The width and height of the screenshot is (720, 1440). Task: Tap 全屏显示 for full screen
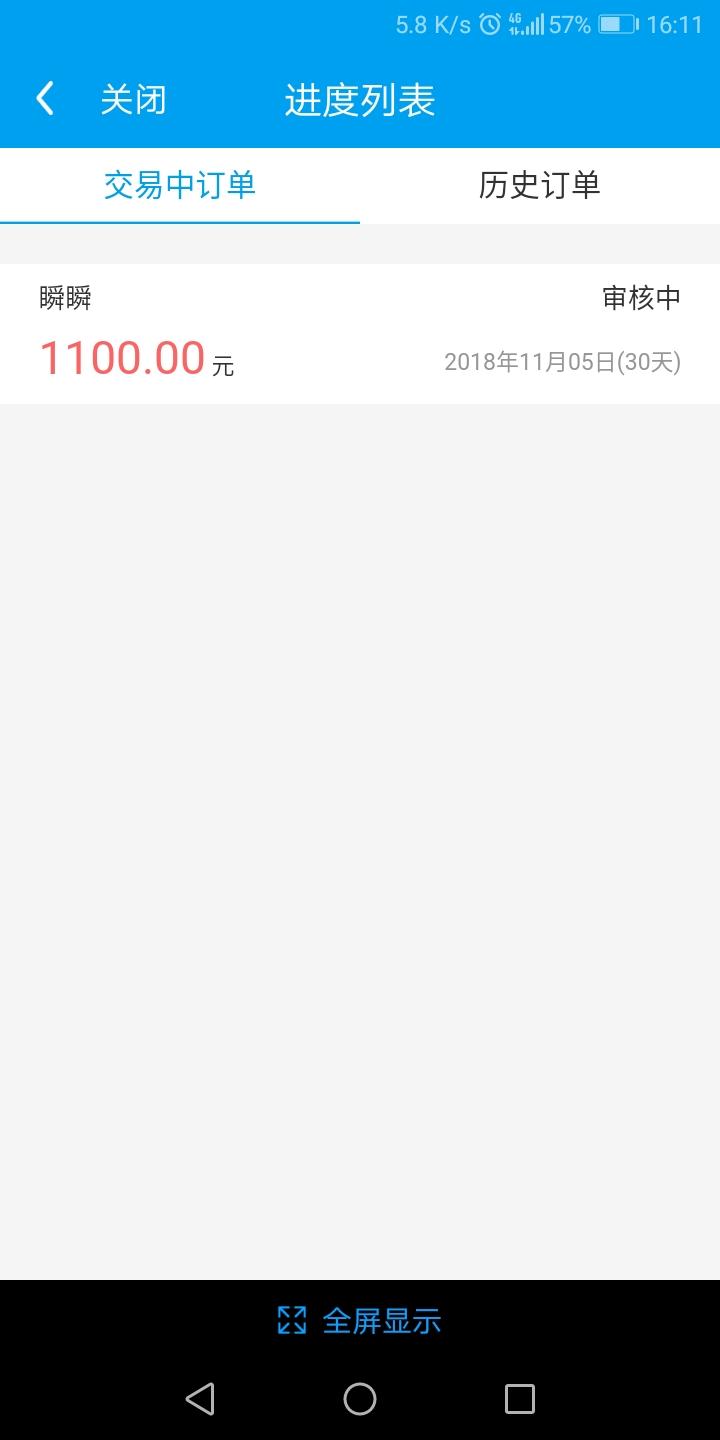[x=359, y=1320]
